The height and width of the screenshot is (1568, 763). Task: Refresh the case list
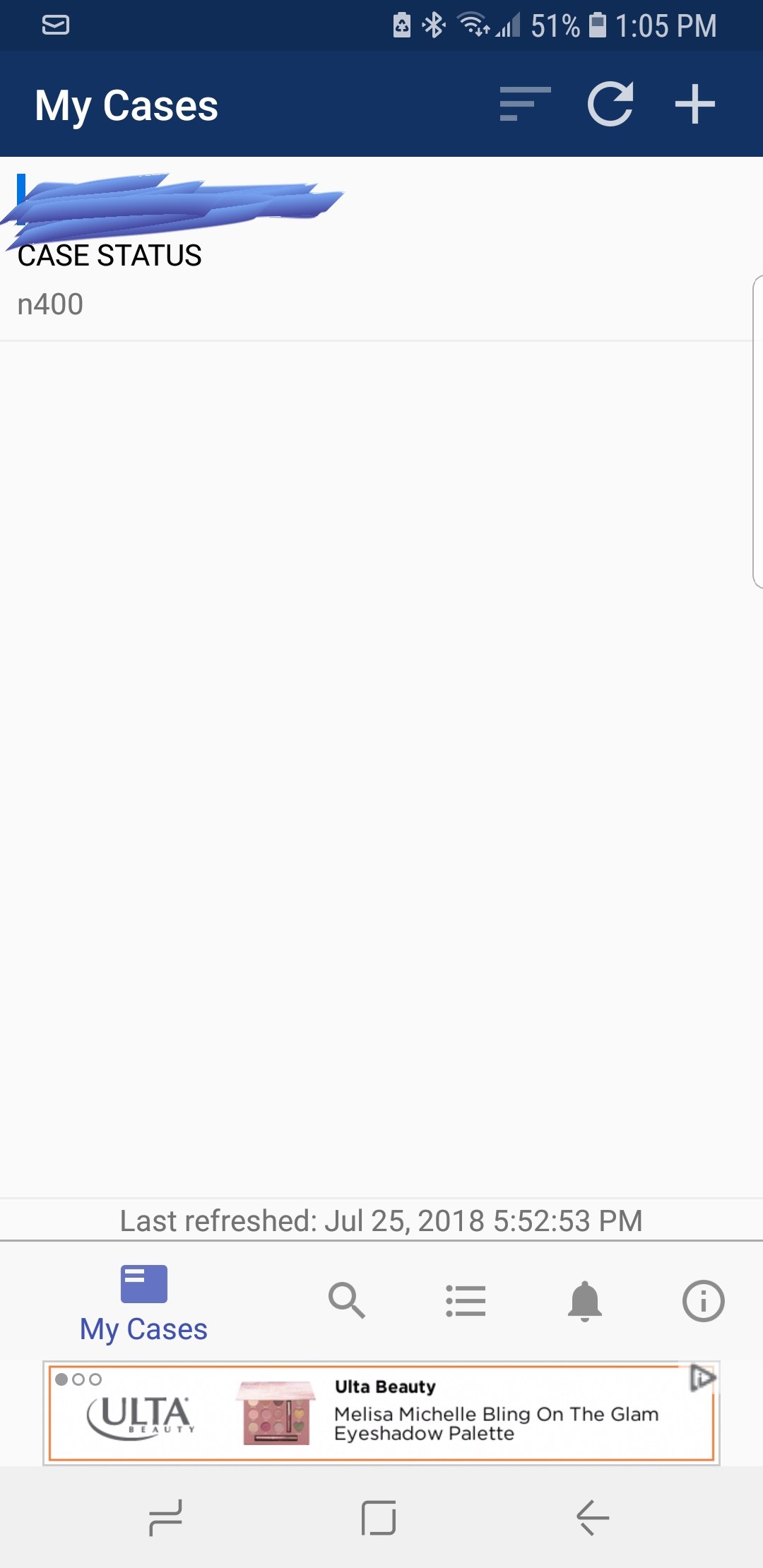[x=610, y=104]
